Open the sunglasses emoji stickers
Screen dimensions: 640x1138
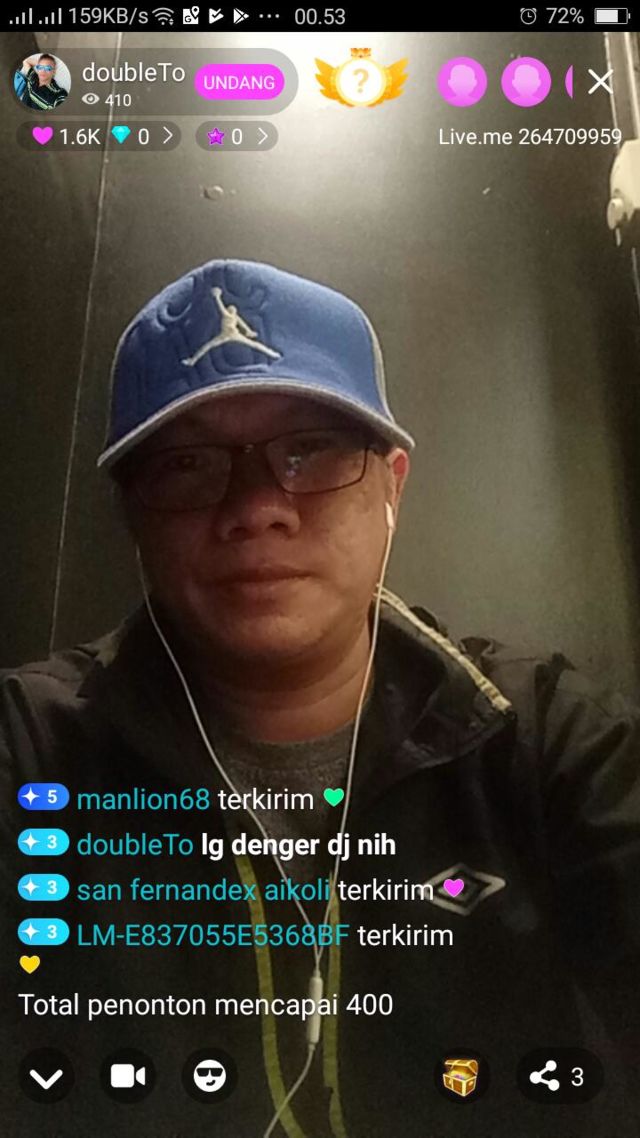point(209,1076)
